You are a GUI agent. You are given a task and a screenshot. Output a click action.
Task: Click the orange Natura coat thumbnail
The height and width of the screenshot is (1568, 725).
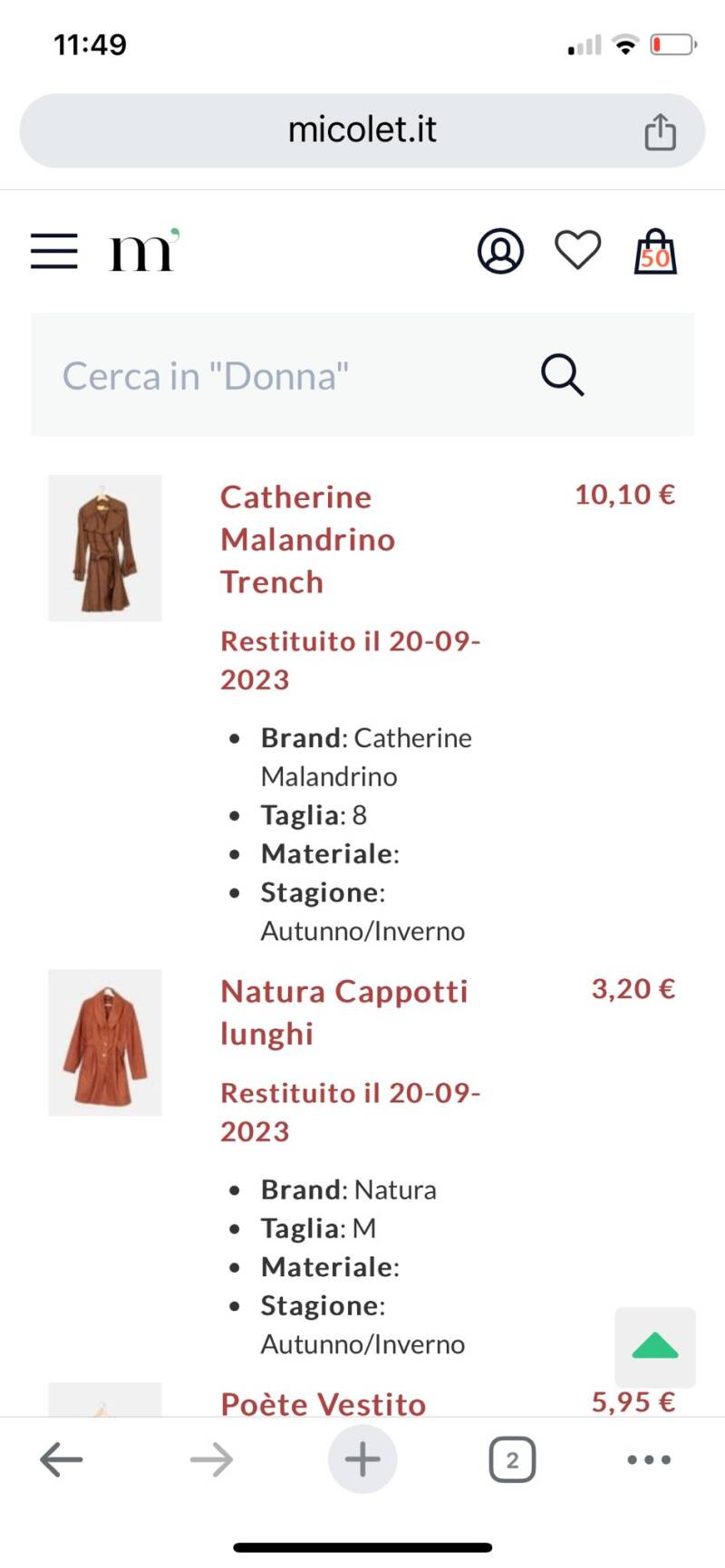pyautogui.click(x=104, y=1043)
